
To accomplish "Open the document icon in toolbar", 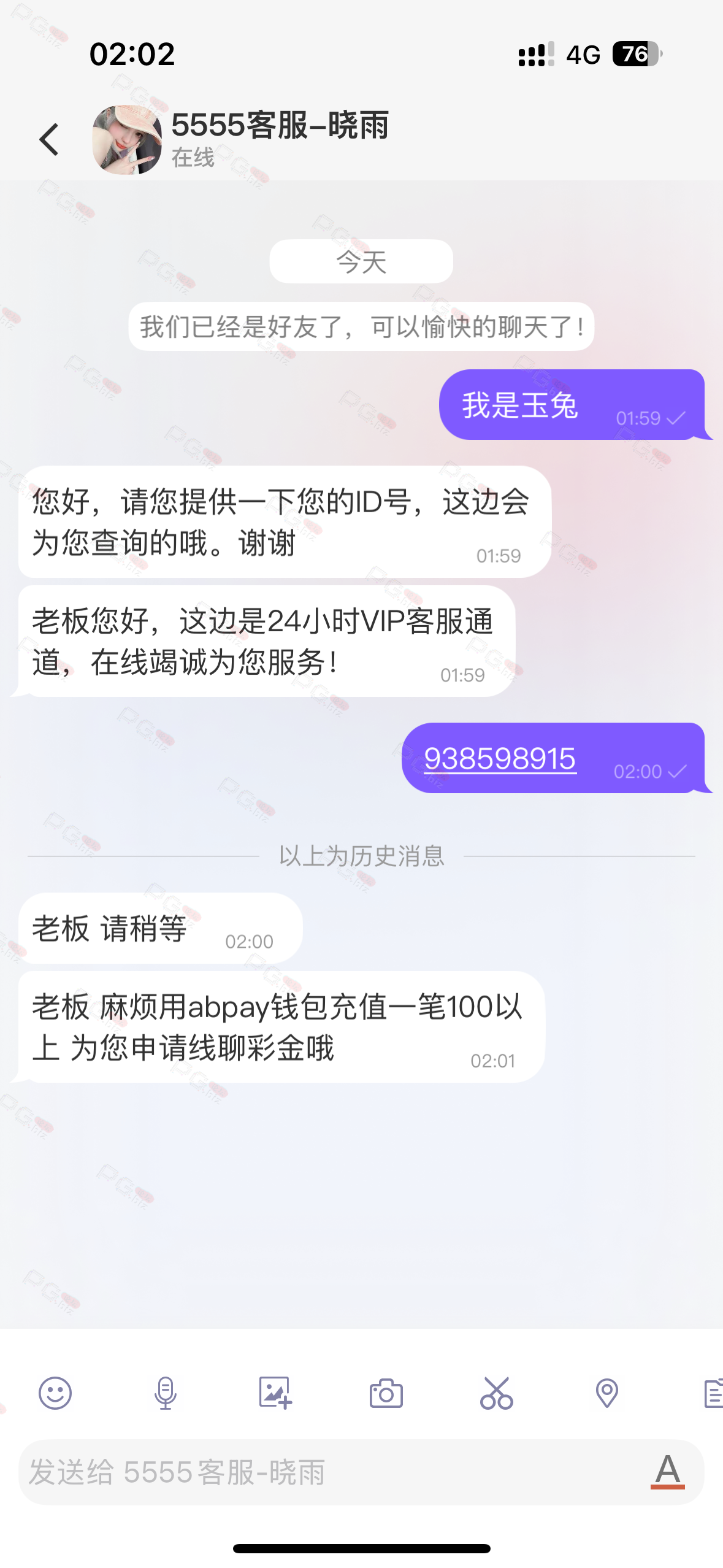I will point(713,1393).
